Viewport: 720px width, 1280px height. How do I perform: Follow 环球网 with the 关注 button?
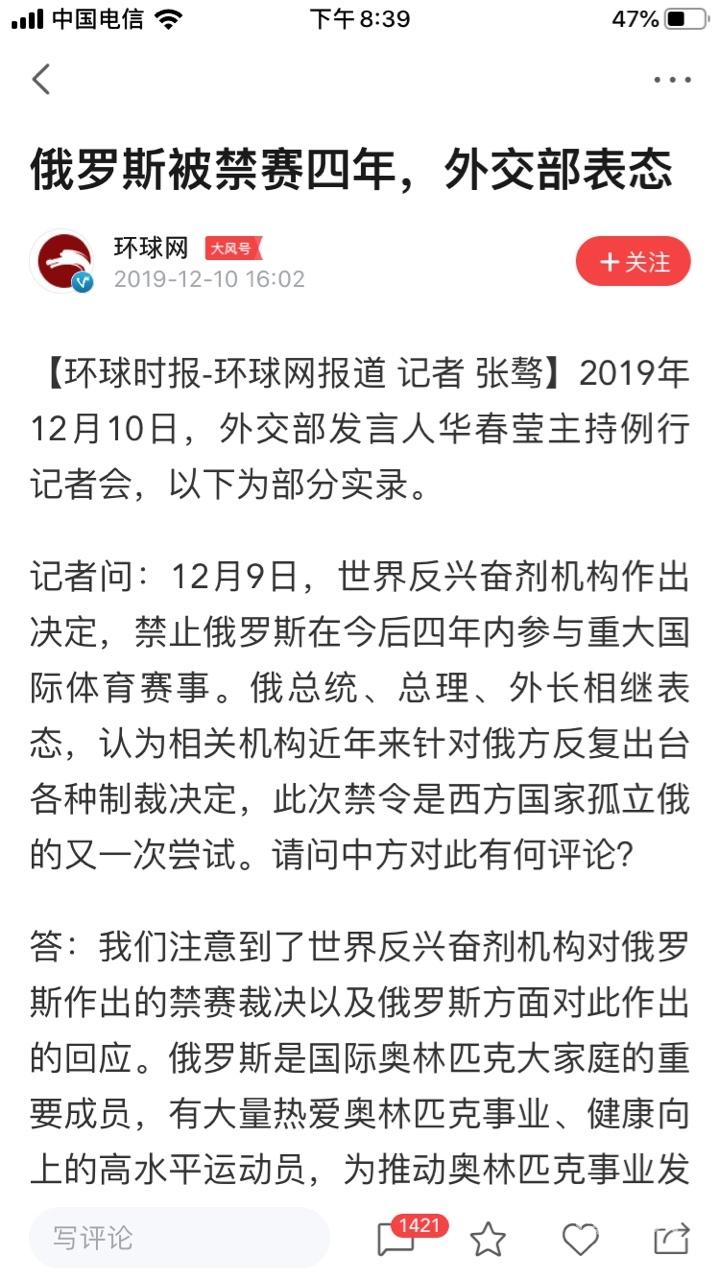[633, 262]
